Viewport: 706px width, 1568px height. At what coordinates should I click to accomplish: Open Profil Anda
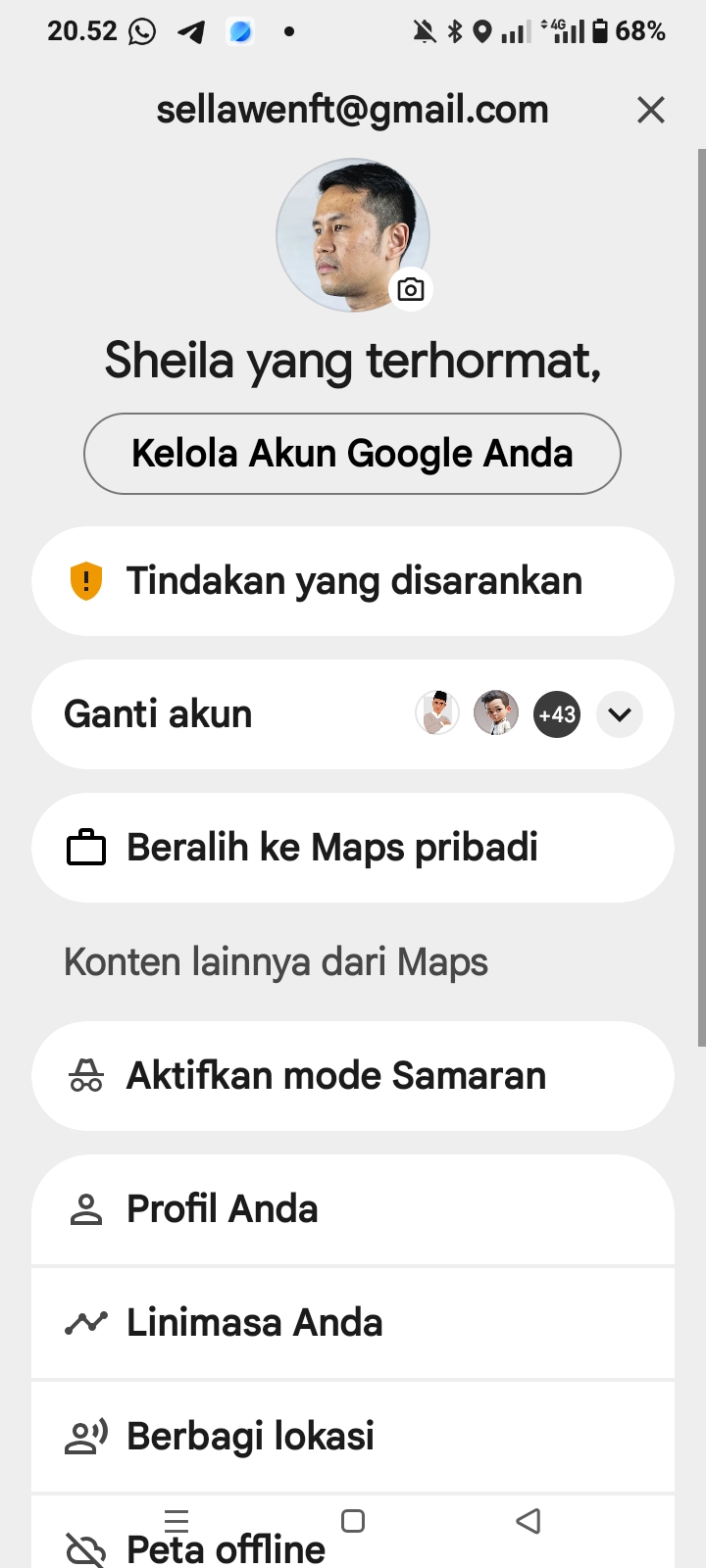[x=352, y=1209]
